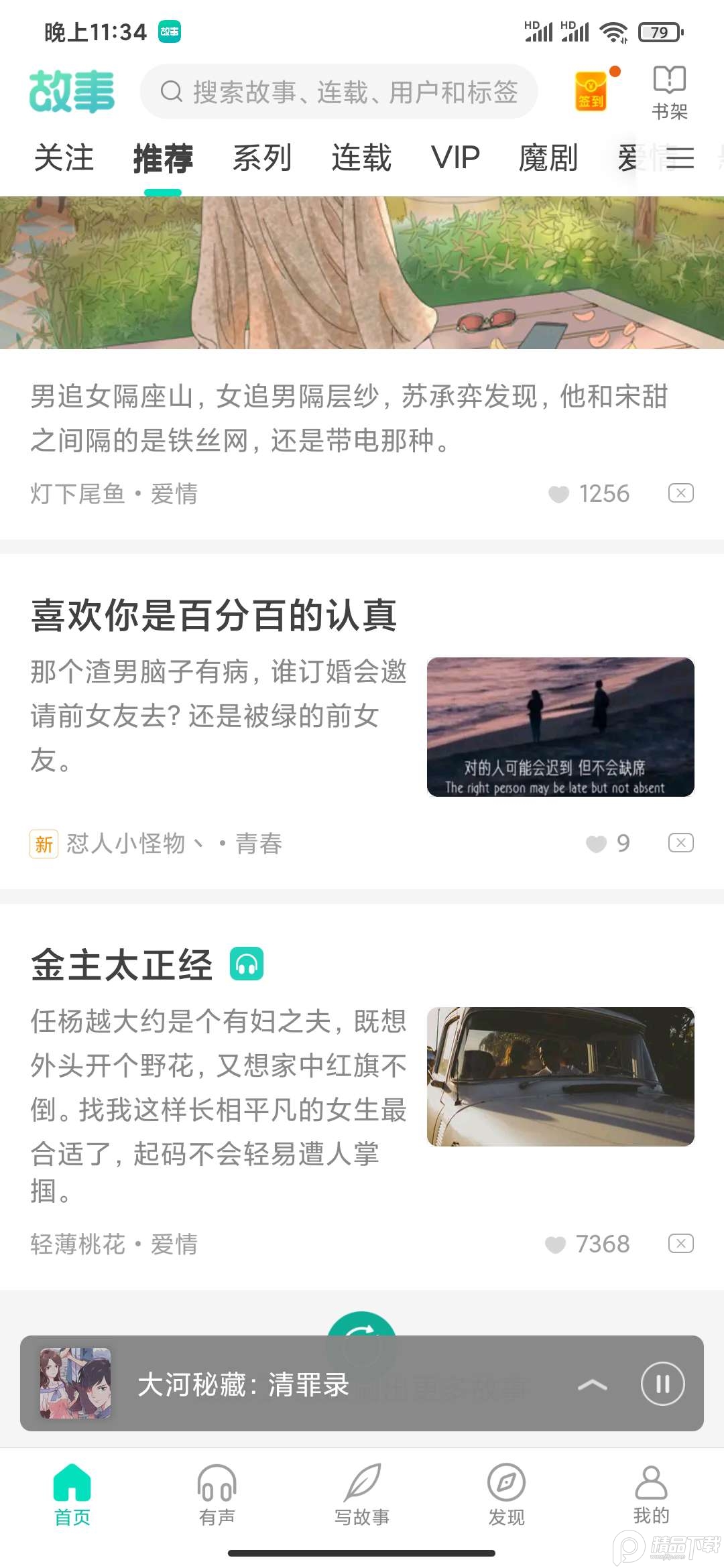Screen dimensions: 724x1568
Task: Click the search magnifier icon
Action: [x=172, y=92]
